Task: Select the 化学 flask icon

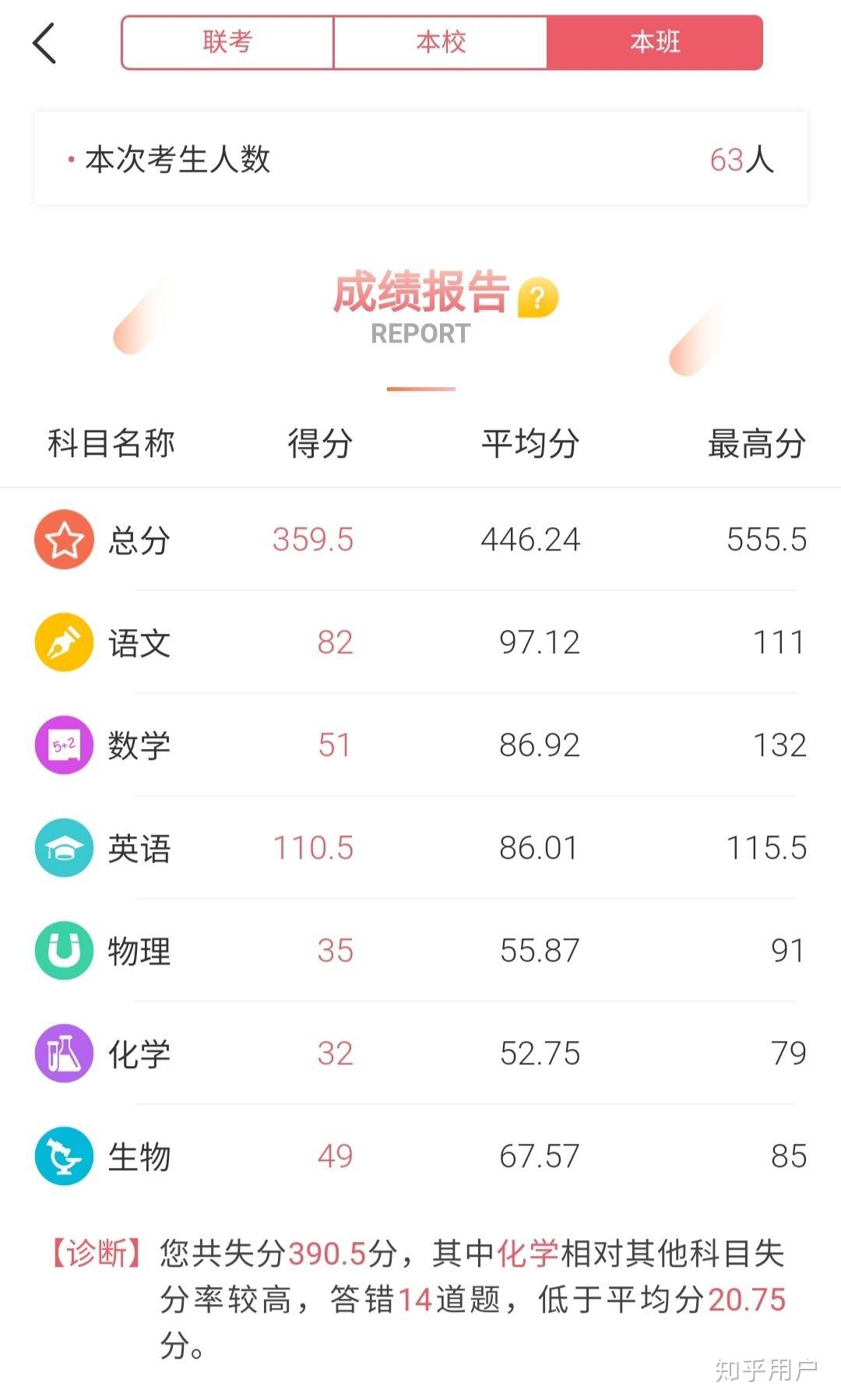Action: pyautogui.click(x=64, y=1054)
